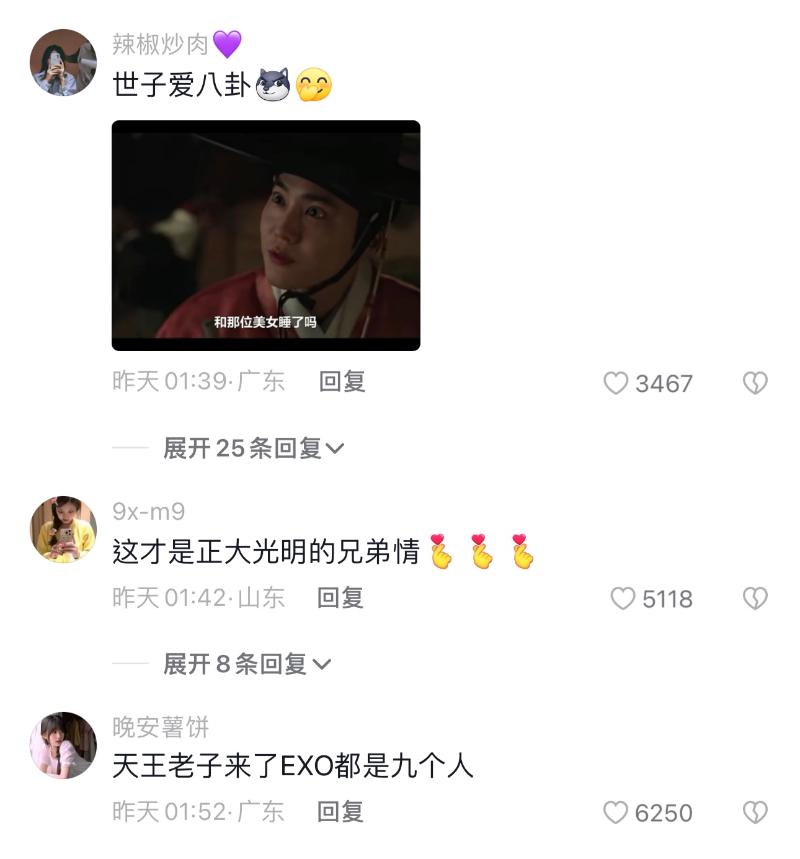This screenshot has width=800, height=859.
Task: Reply to 9x-m9's comment
Action: 340,598
